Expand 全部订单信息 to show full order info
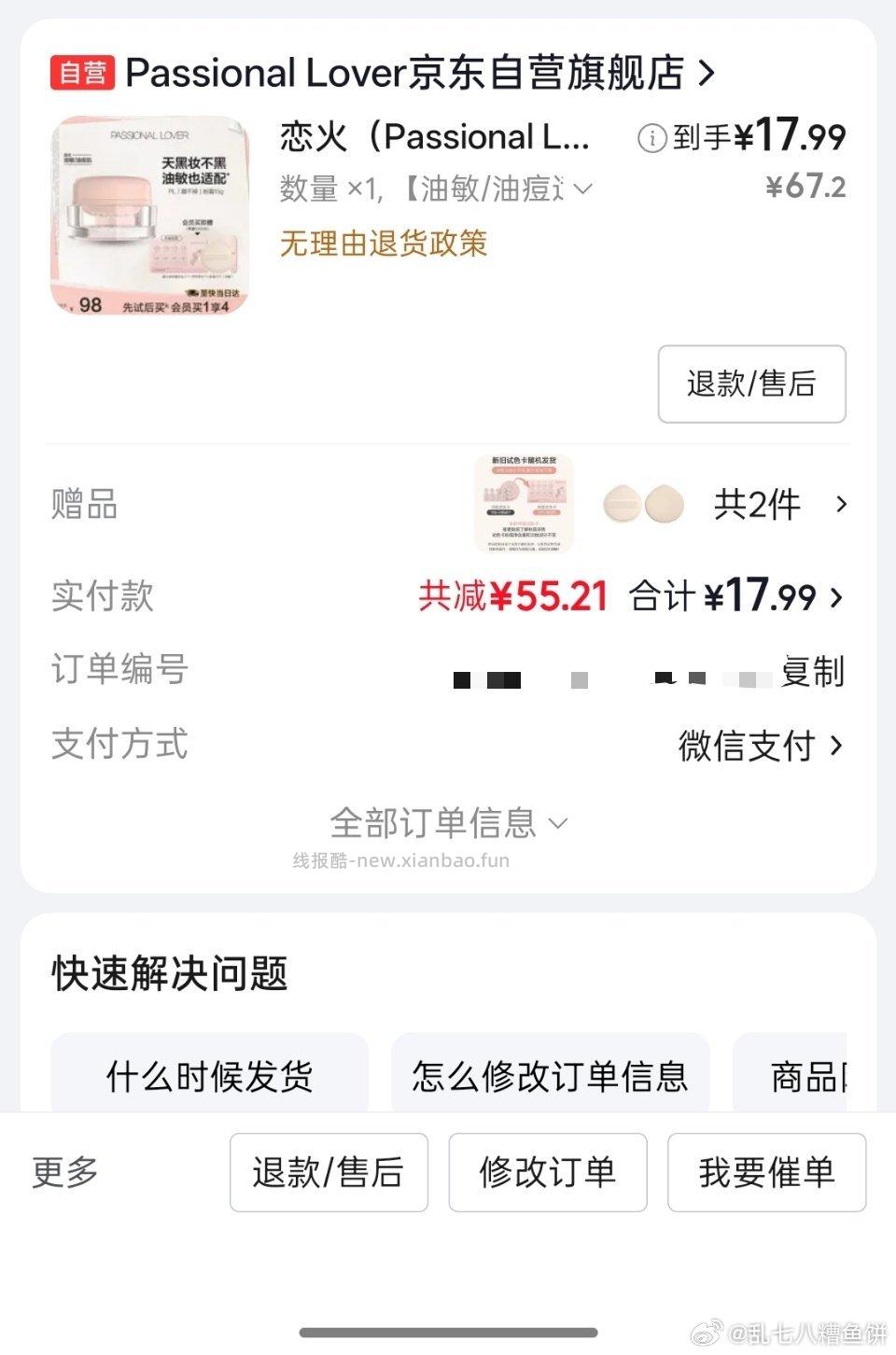Screen dimensions: 896x1355 448,822
